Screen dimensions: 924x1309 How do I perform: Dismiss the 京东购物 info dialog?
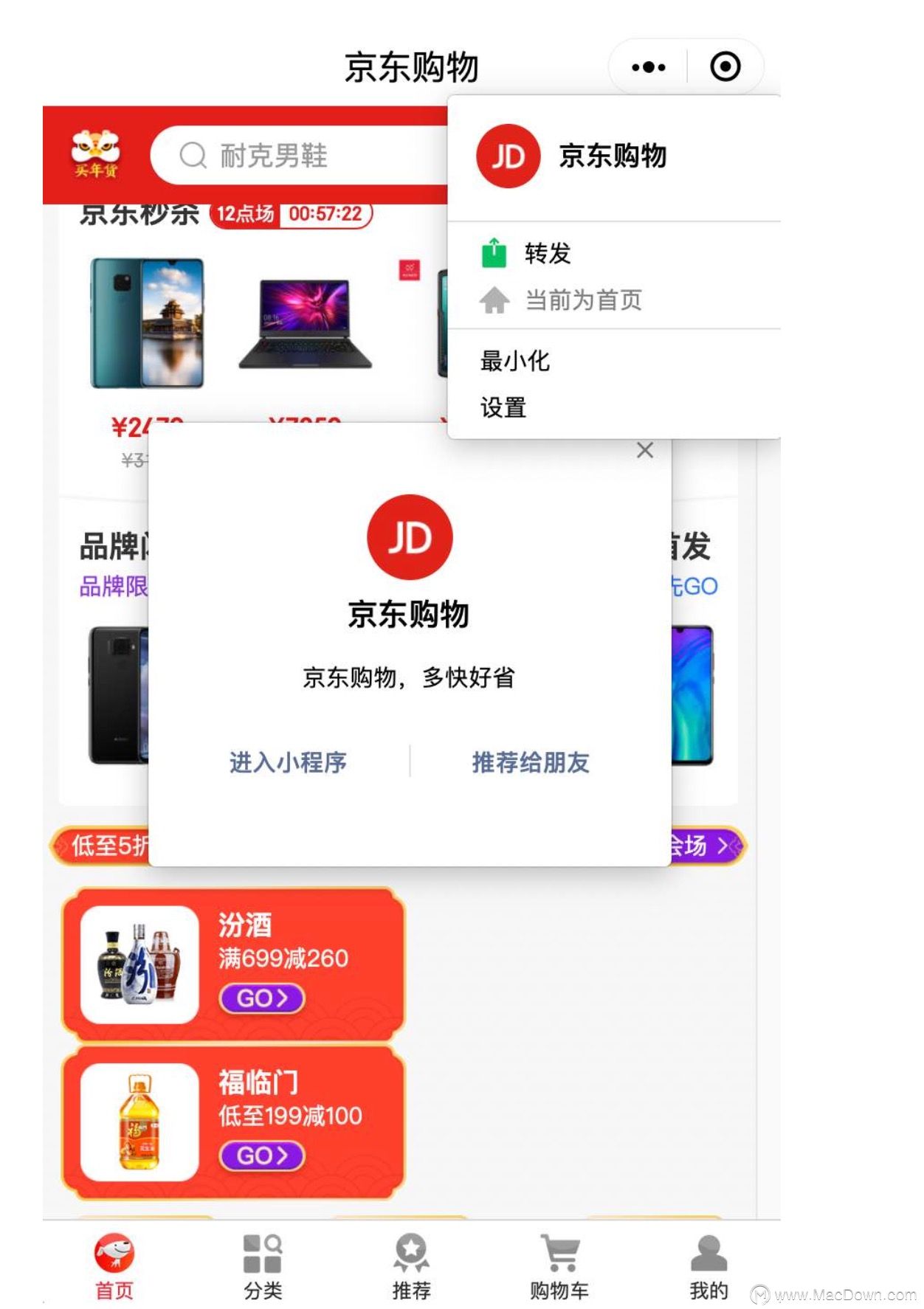pos(644,450)
